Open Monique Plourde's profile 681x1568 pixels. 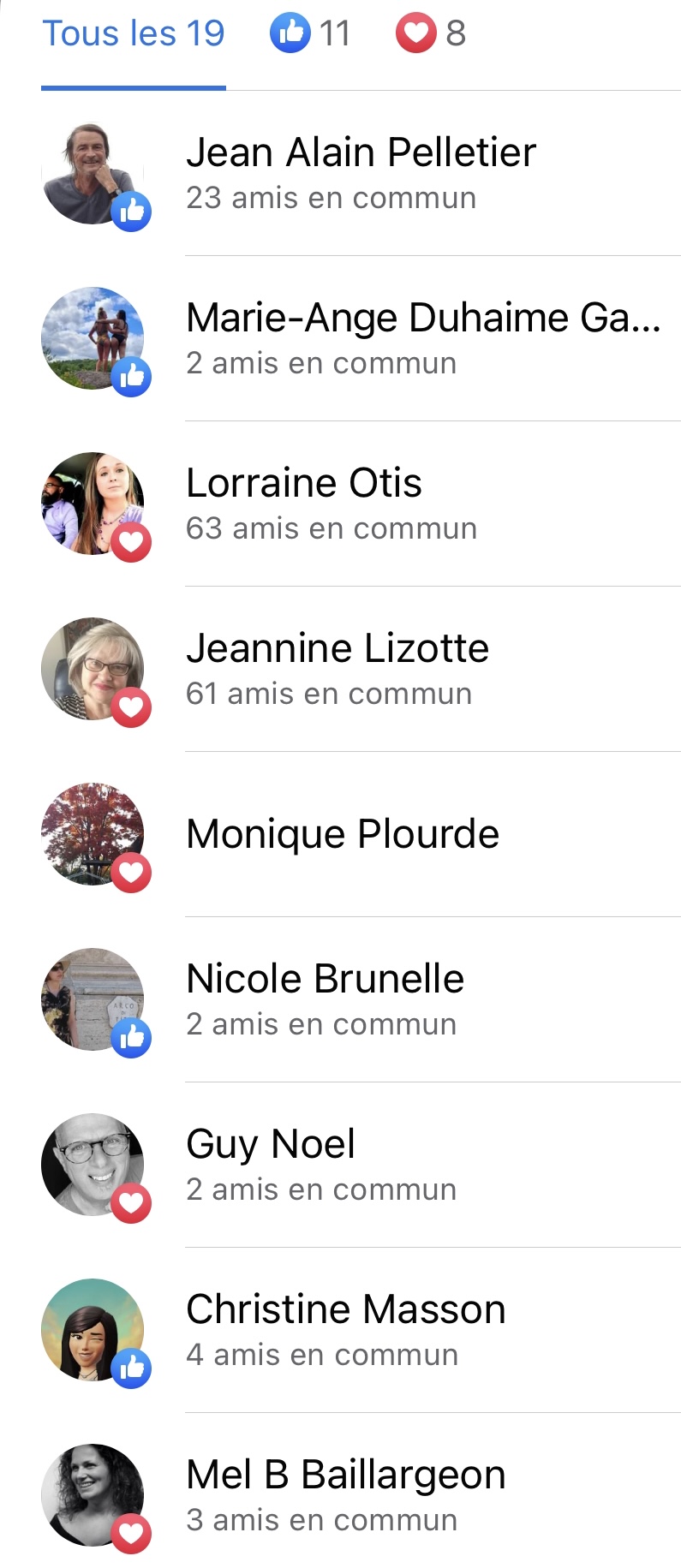[x=343, y=834]
